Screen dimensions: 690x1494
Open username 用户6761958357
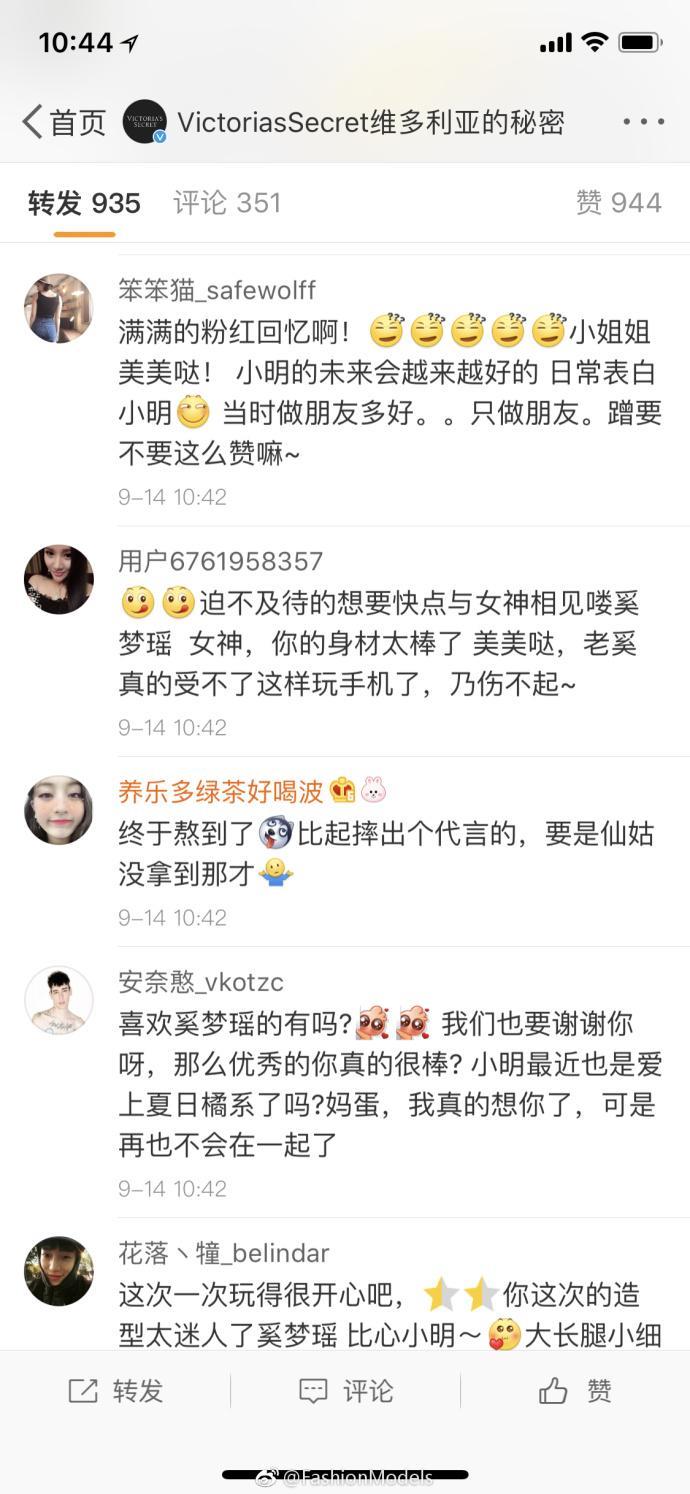tap(220, 561)
